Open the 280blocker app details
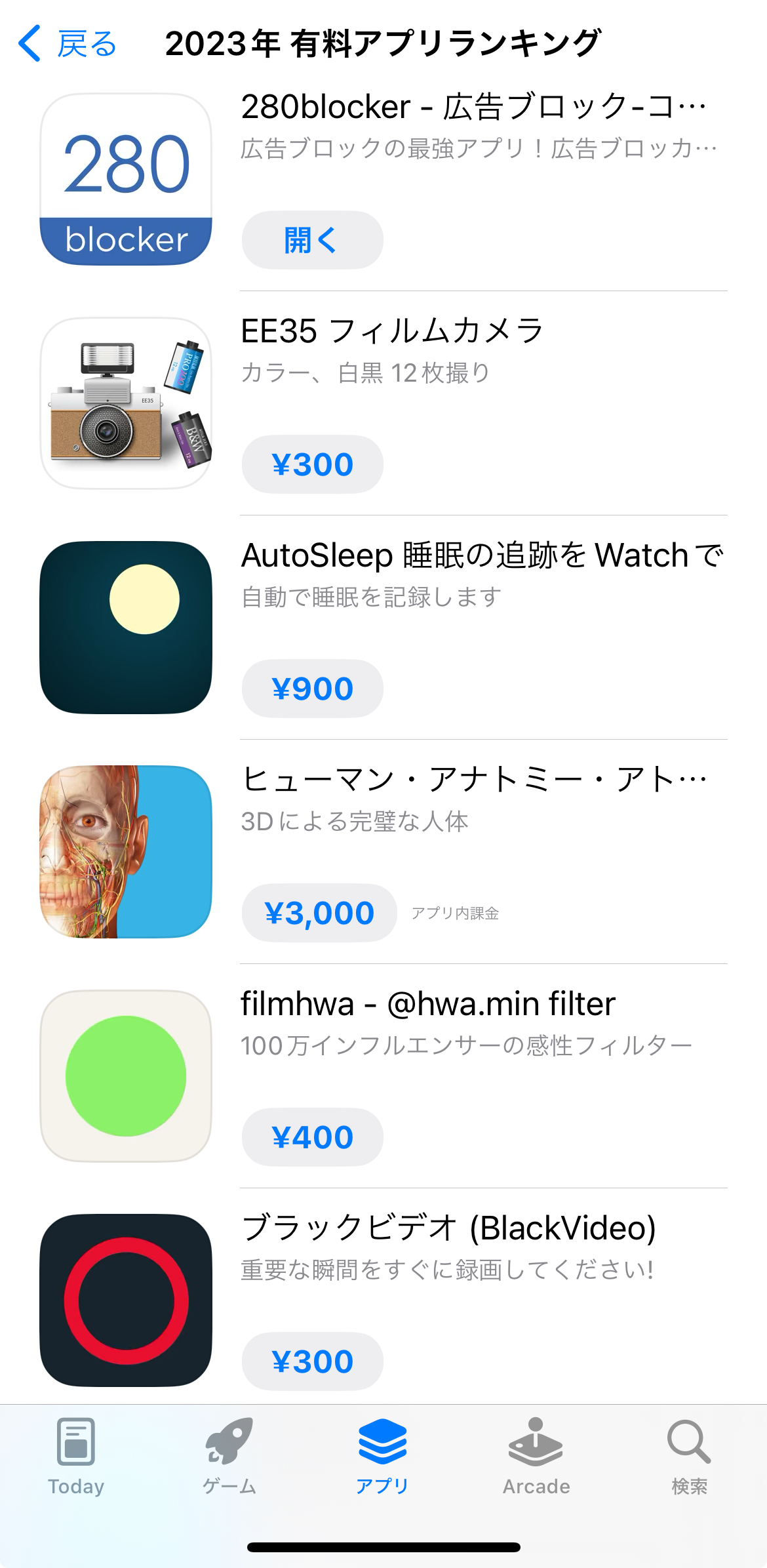The height and width of the screenshot is (1568, 767). [x=472, y=108]
